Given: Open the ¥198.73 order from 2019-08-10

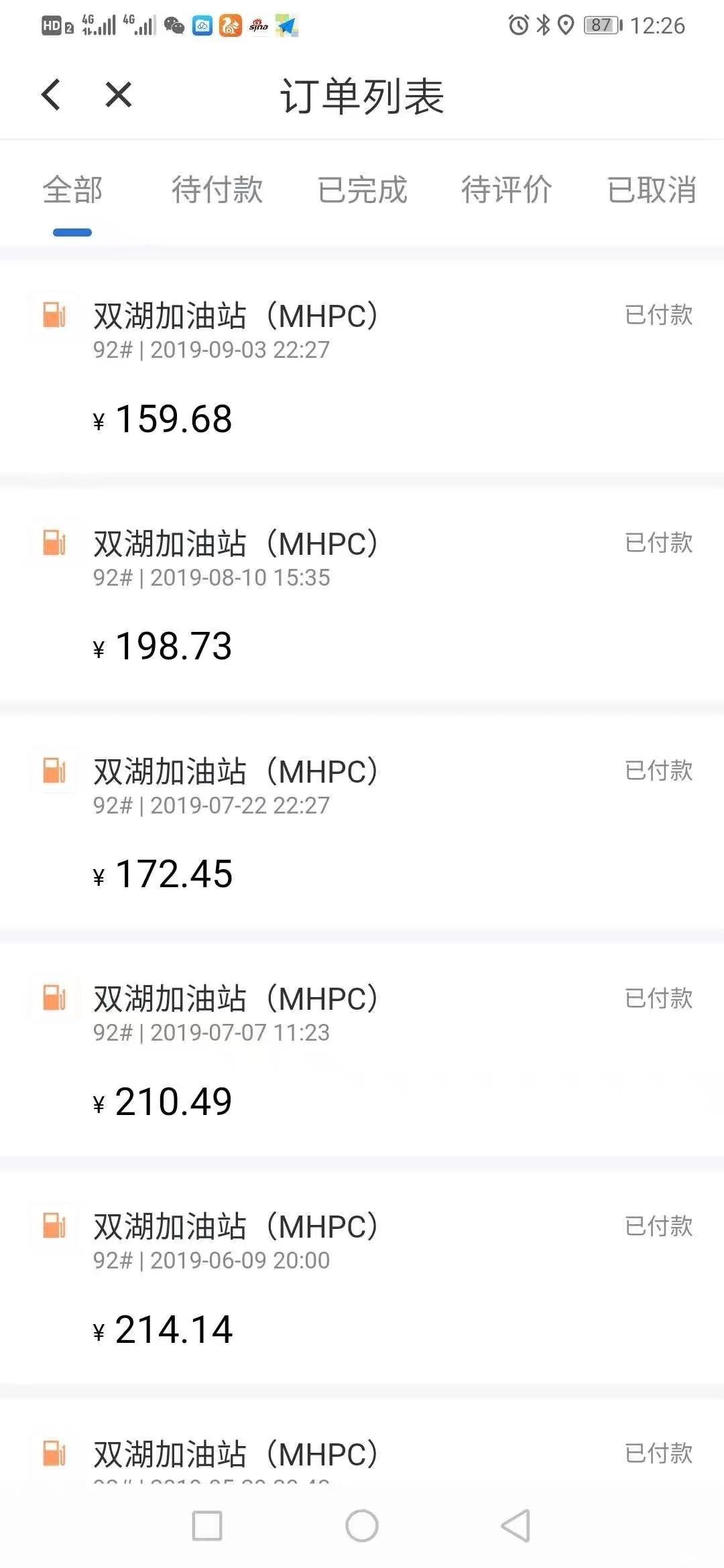Looking at the screenshot, I should point(362,595).
